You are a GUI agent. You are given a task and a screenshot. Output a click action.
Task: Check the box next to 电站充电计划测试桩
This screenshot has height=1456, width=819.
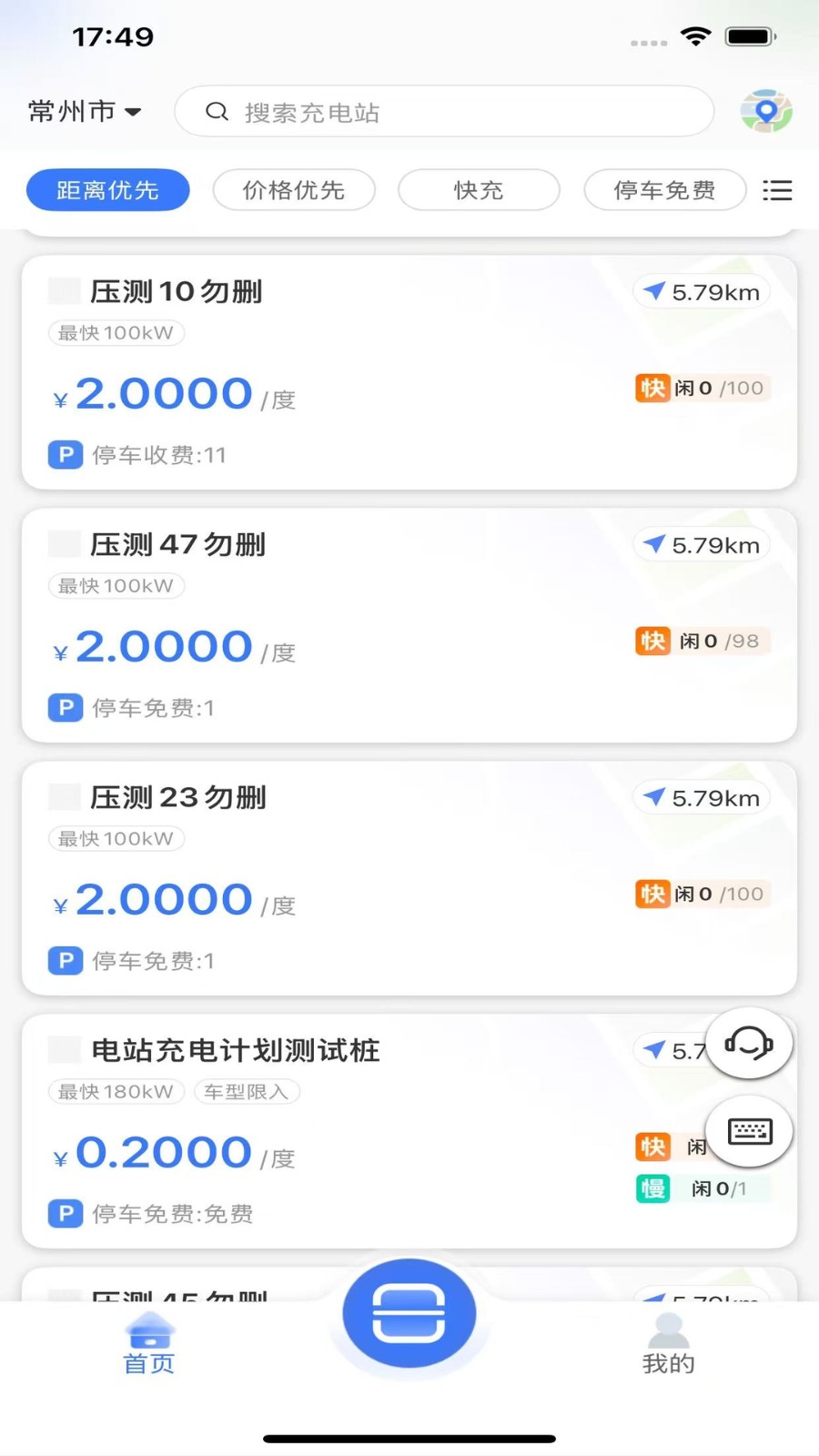click(64, 1049)
